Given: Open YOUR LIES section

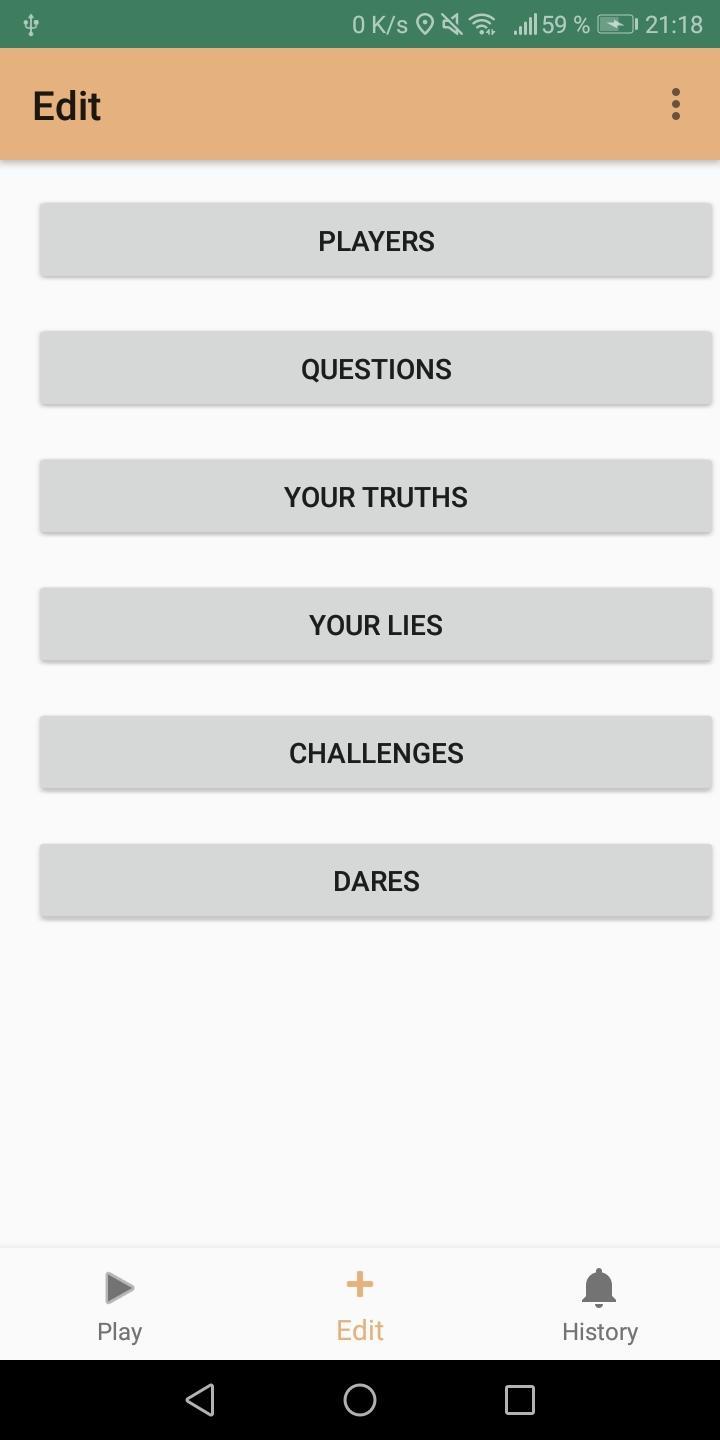Looking at the screenshot, I should (x=376, y=625).
